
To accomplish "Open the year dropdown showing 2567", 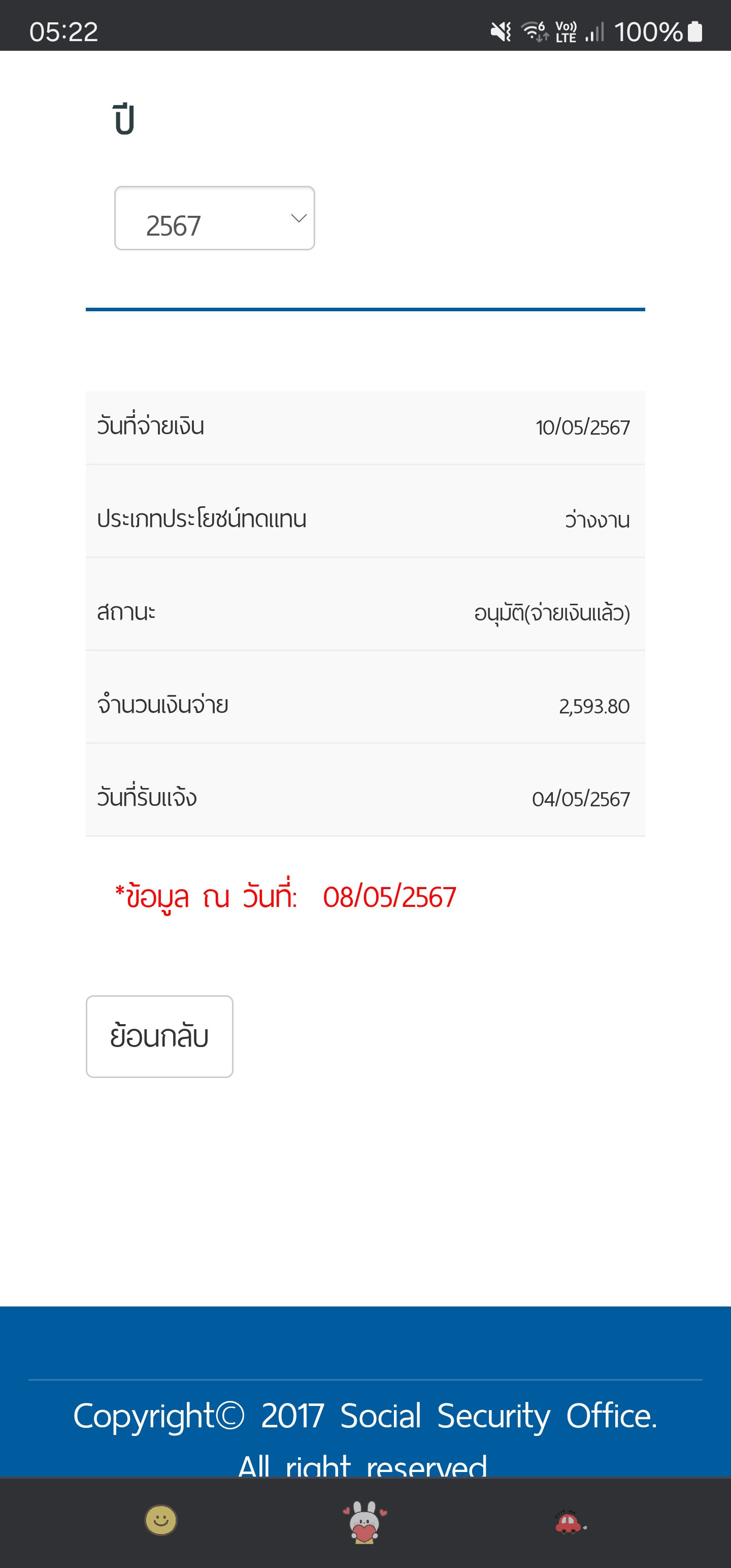I will [214, 218].
